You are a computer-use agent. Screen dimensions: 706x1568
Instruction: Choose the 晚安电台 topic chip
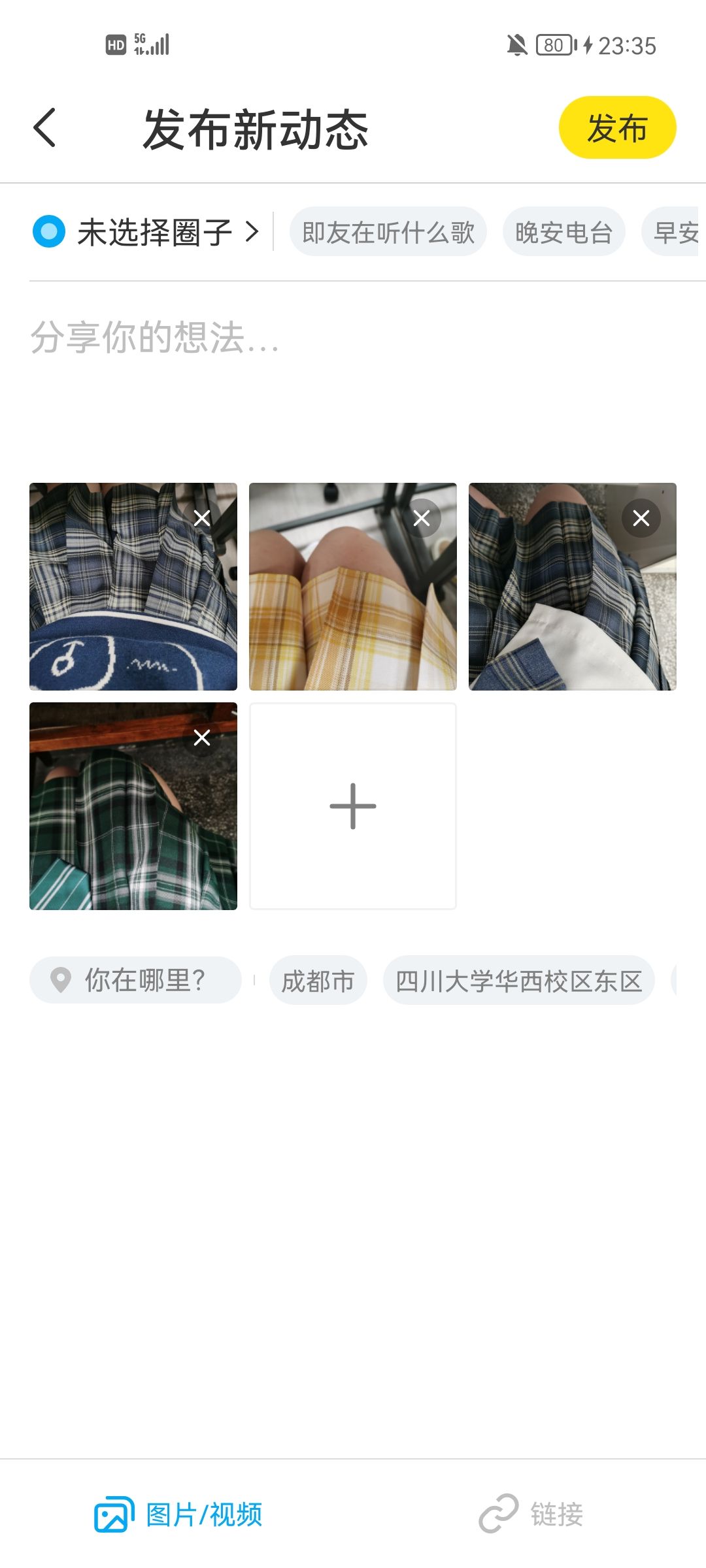click(x=563, y=232)
